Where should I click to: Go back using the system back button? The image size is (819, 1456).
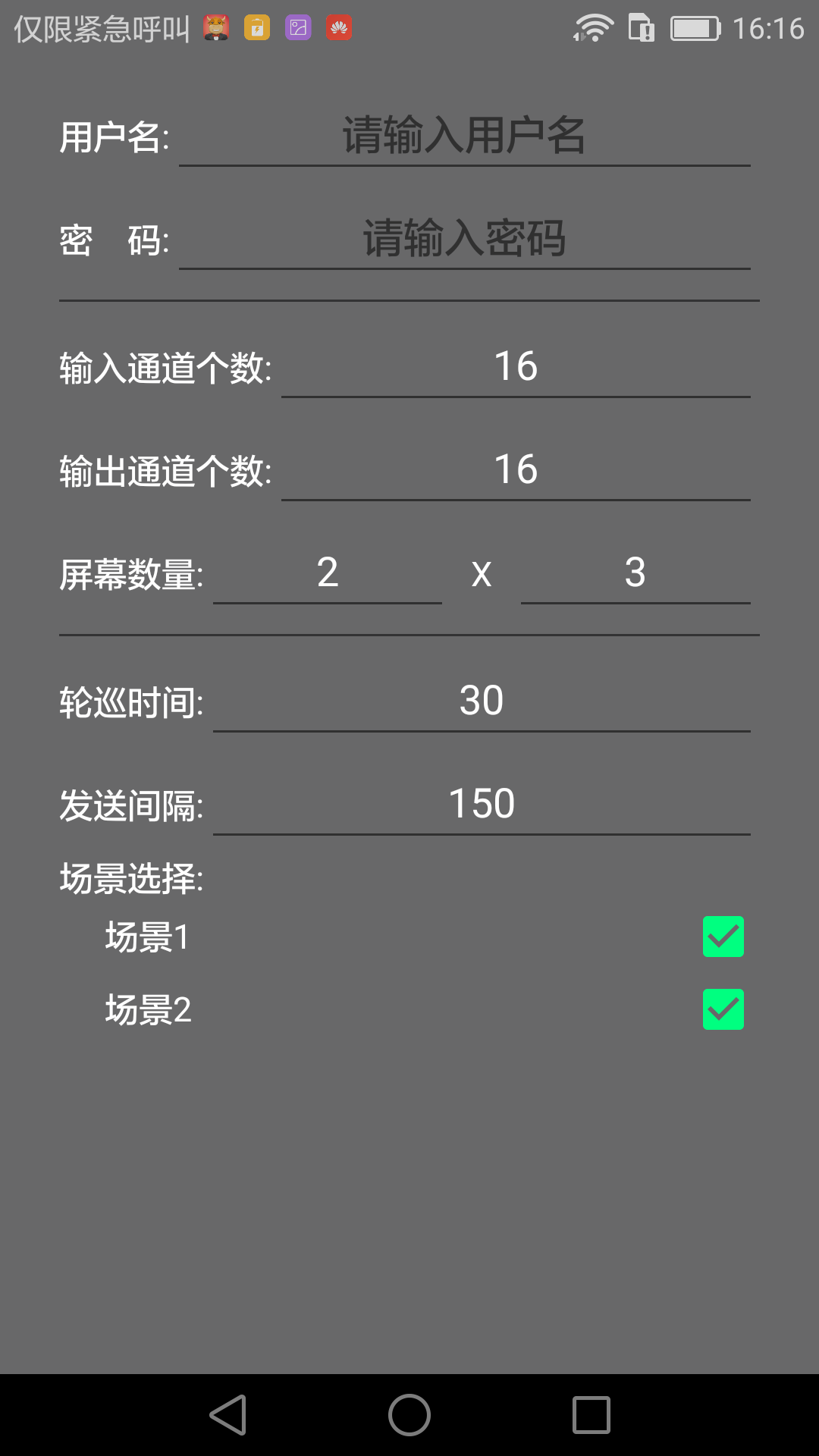(227, 1415)
